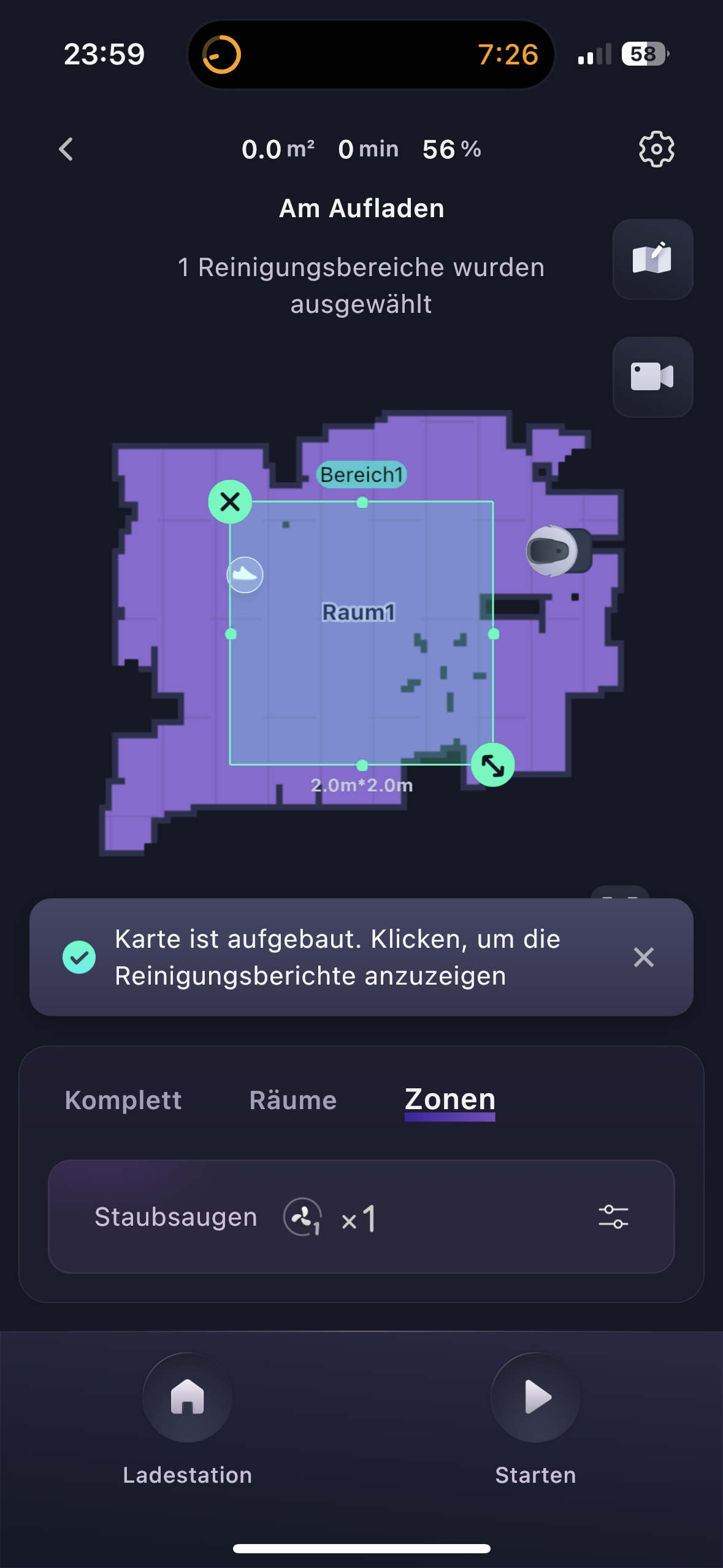Open the Reinigungsberichte from the banner
This screenshot has width=723, height=1568.
(x=337, y=957)
